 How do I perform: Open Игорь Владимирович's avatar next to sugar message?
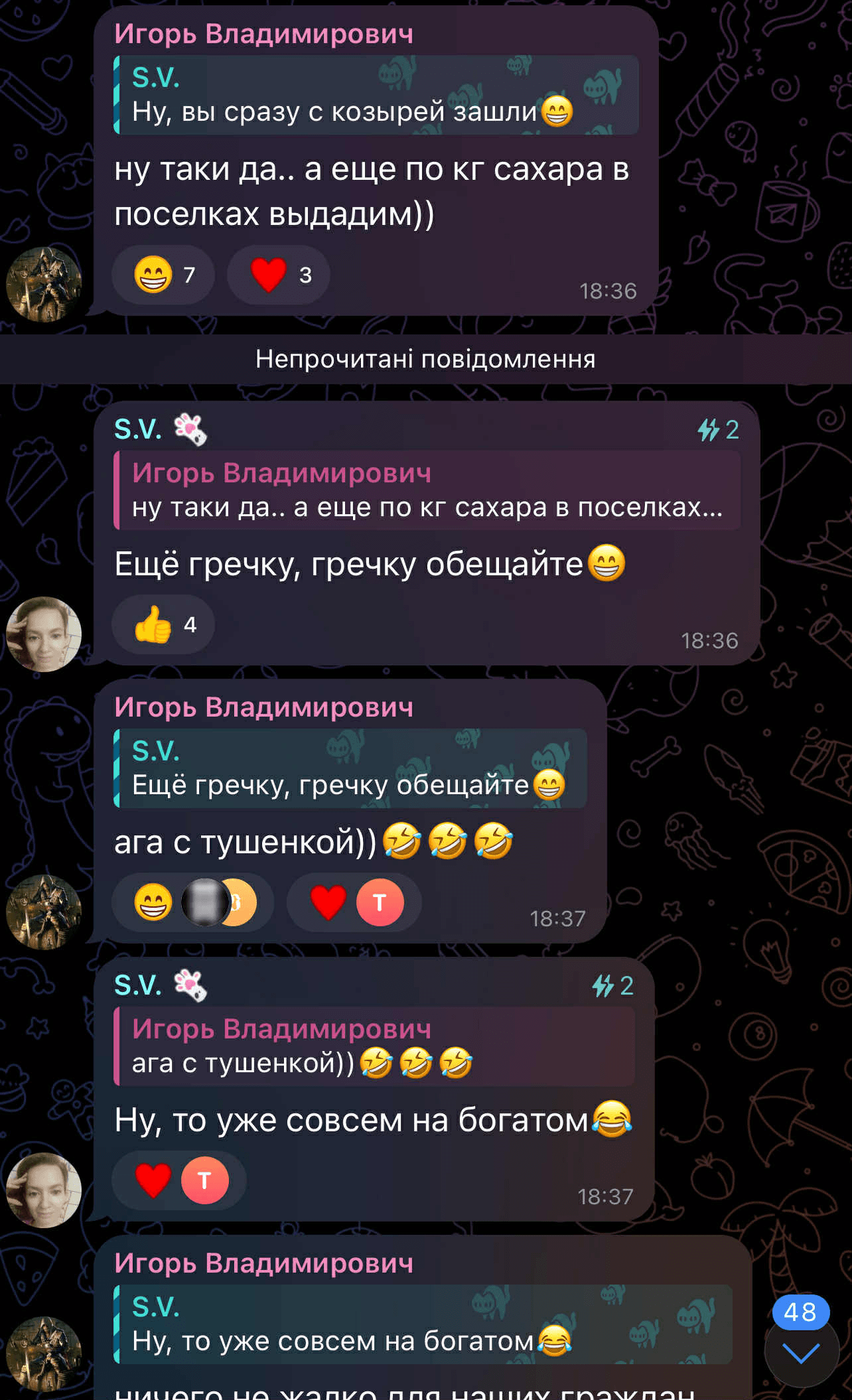44,285
